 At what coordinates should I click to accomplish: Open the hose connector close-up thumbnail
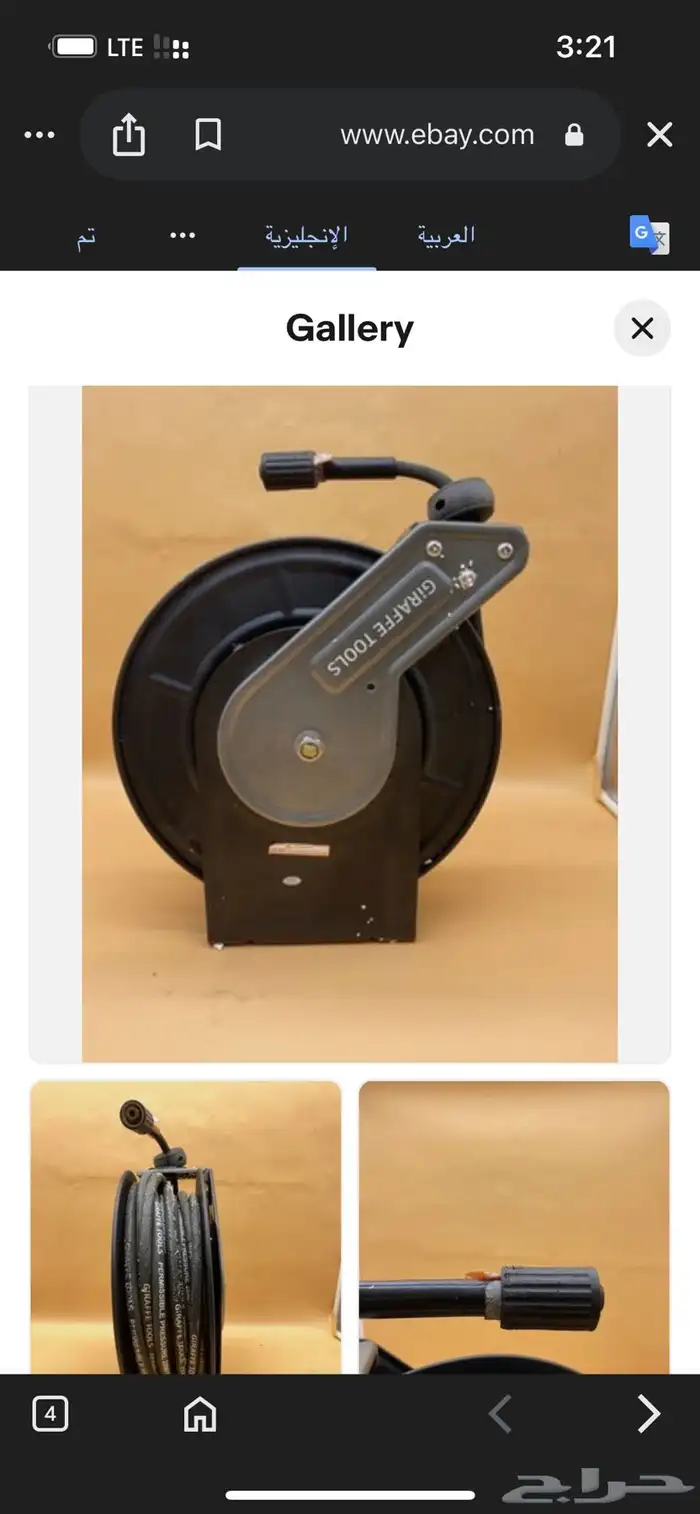pos(514,1227)
